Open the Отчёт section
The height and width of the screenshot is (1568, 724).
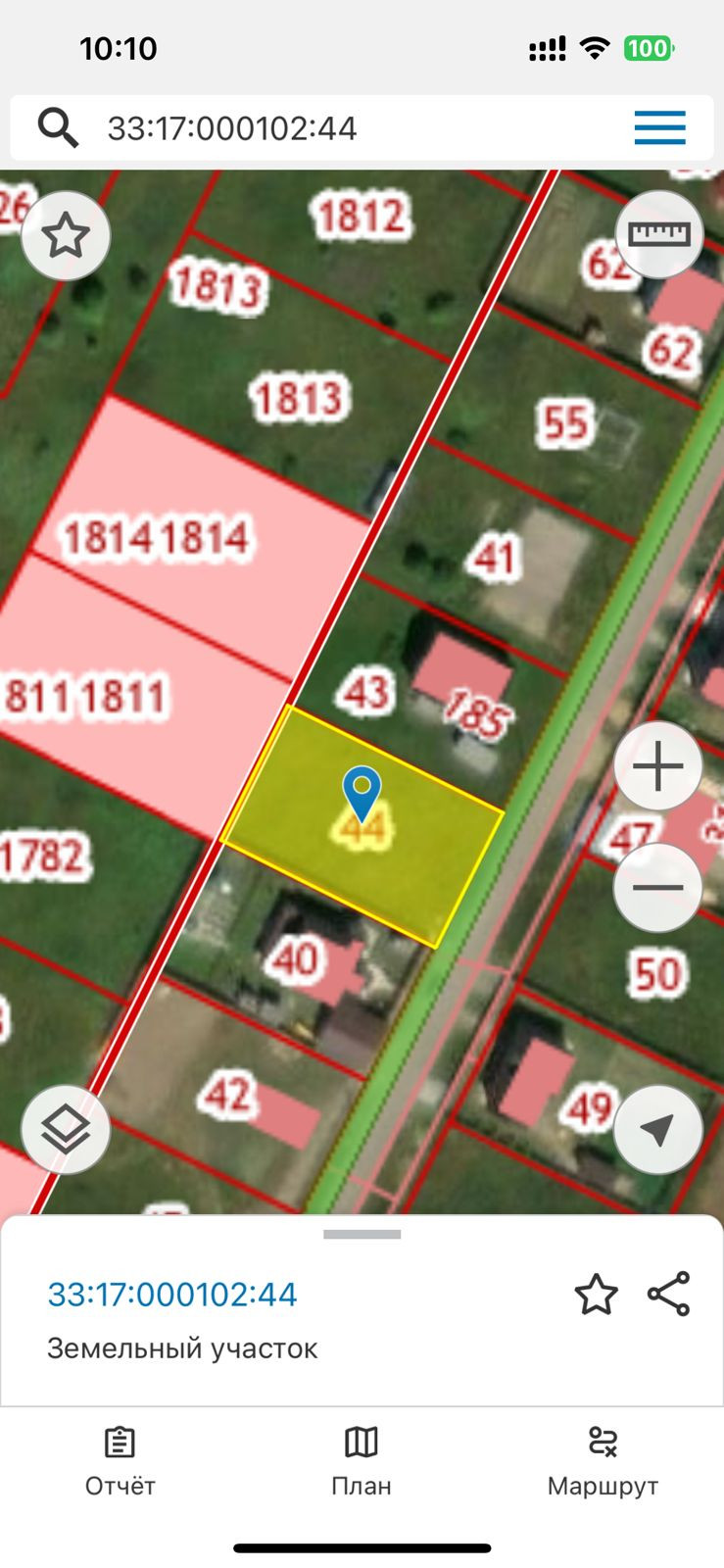pyautogui.click(x=120, y=1462)
